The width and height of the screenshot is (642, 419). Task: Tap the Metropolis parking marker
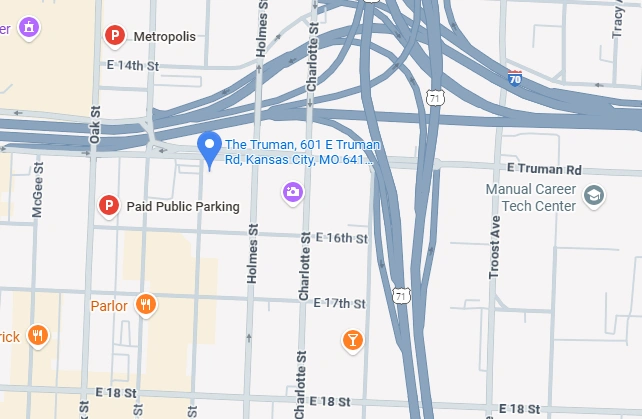click(115, 38)
